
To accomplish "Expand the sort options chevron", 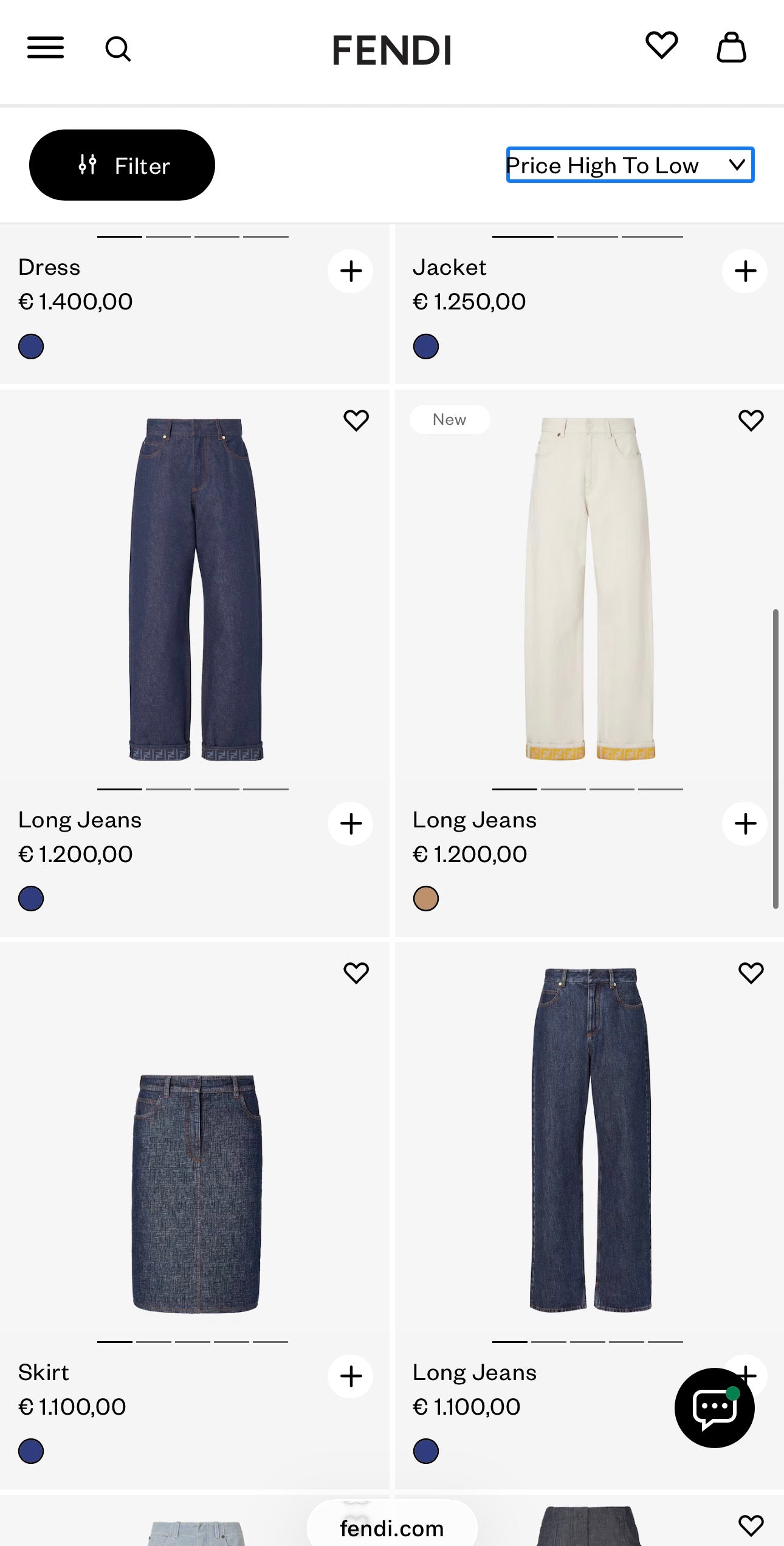I will click(736, 165).
